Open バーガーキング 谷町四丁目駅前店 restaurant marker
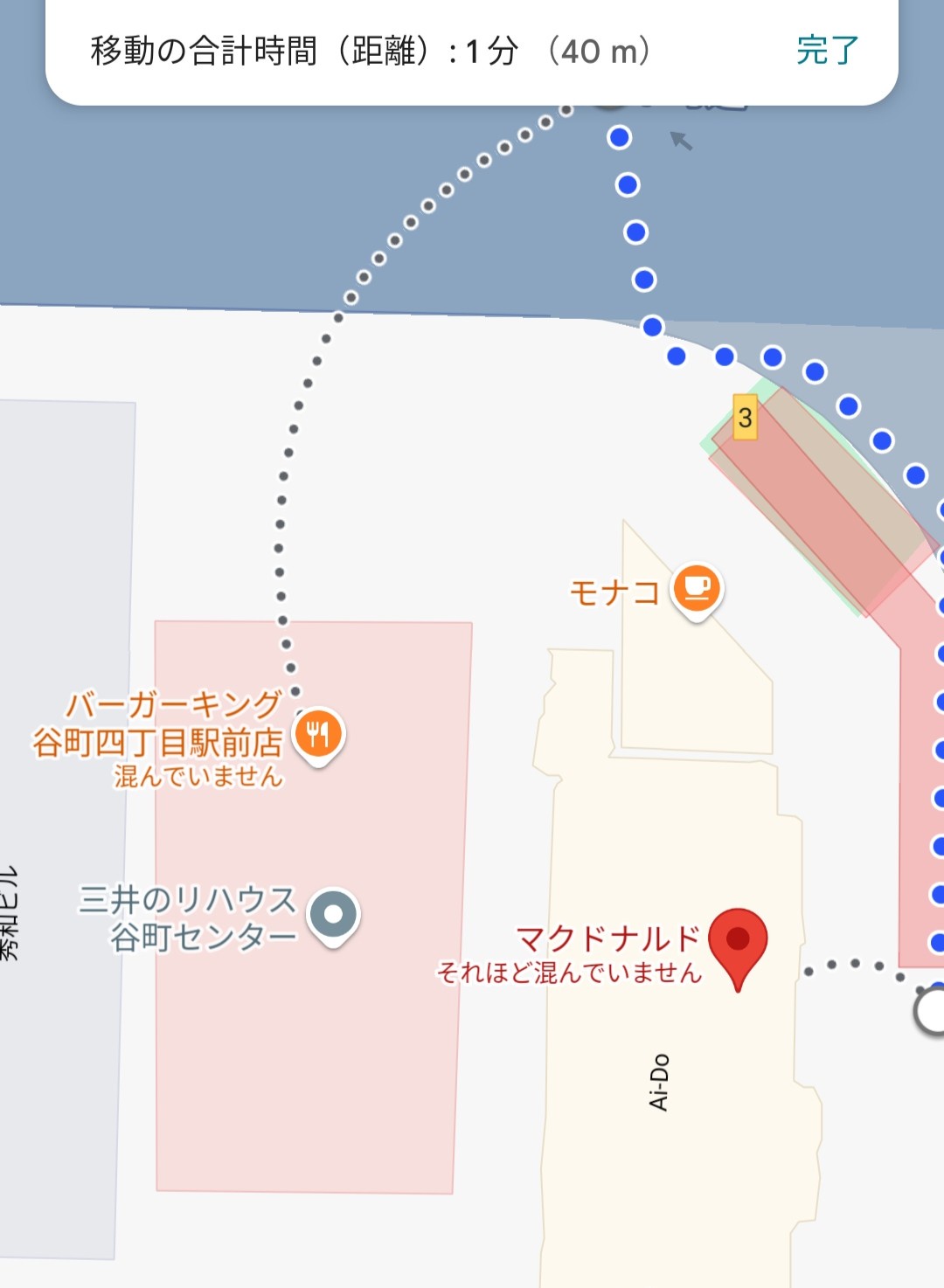This screenshot has width=944, height=1288. [319, 734]
